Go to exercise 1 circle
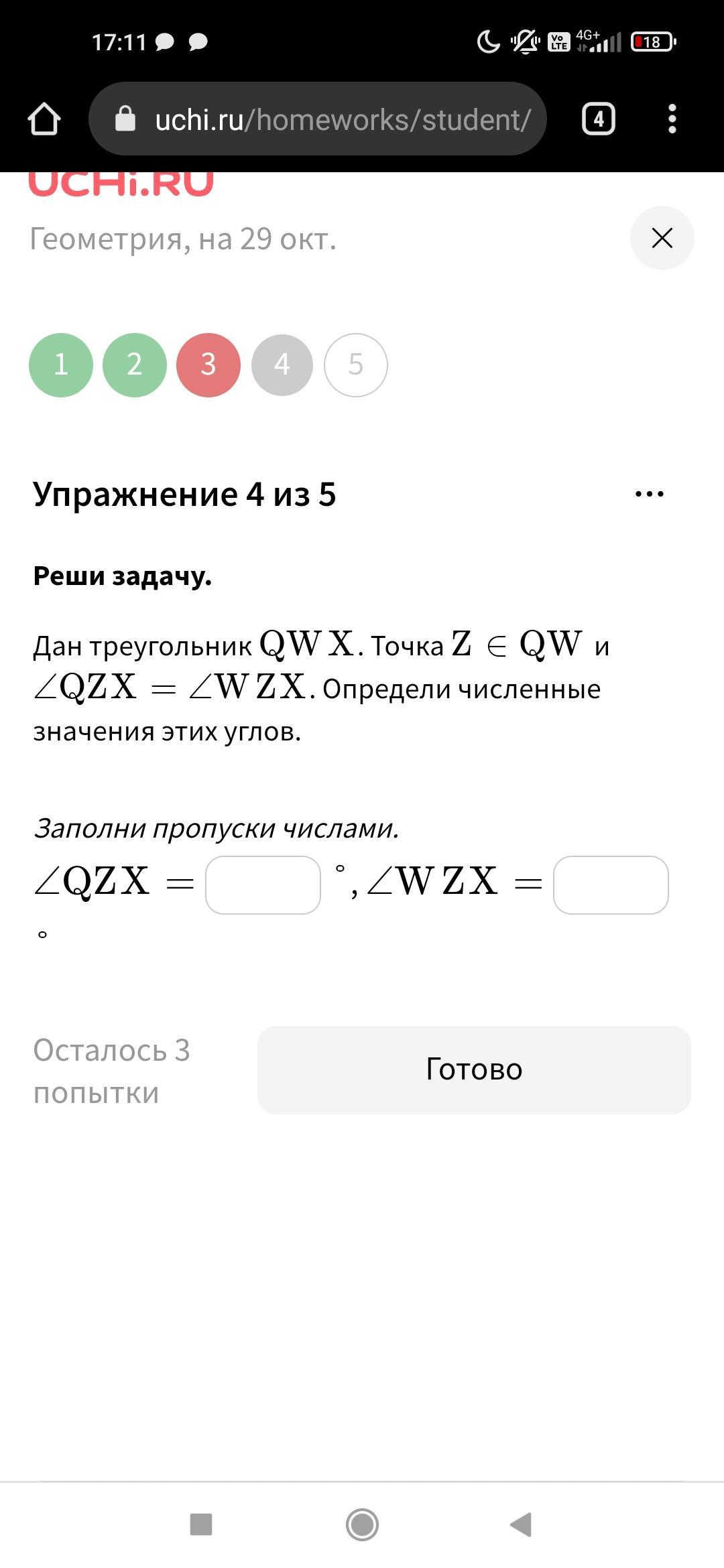This screenshot has height=1568, width=724. coord(61,365)
